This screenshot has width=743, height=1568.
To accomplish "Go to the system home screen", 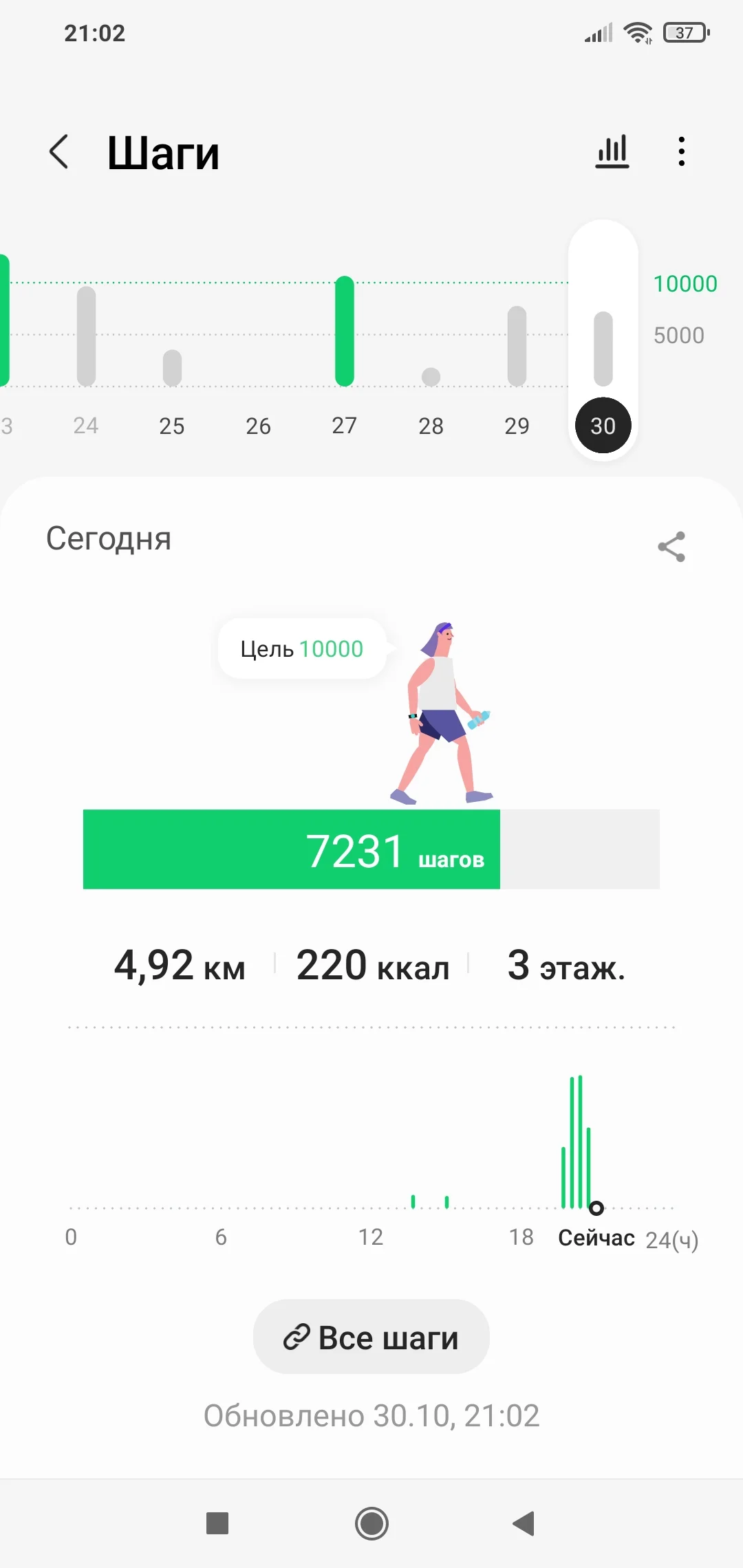I will click(x=371, y=1523).
